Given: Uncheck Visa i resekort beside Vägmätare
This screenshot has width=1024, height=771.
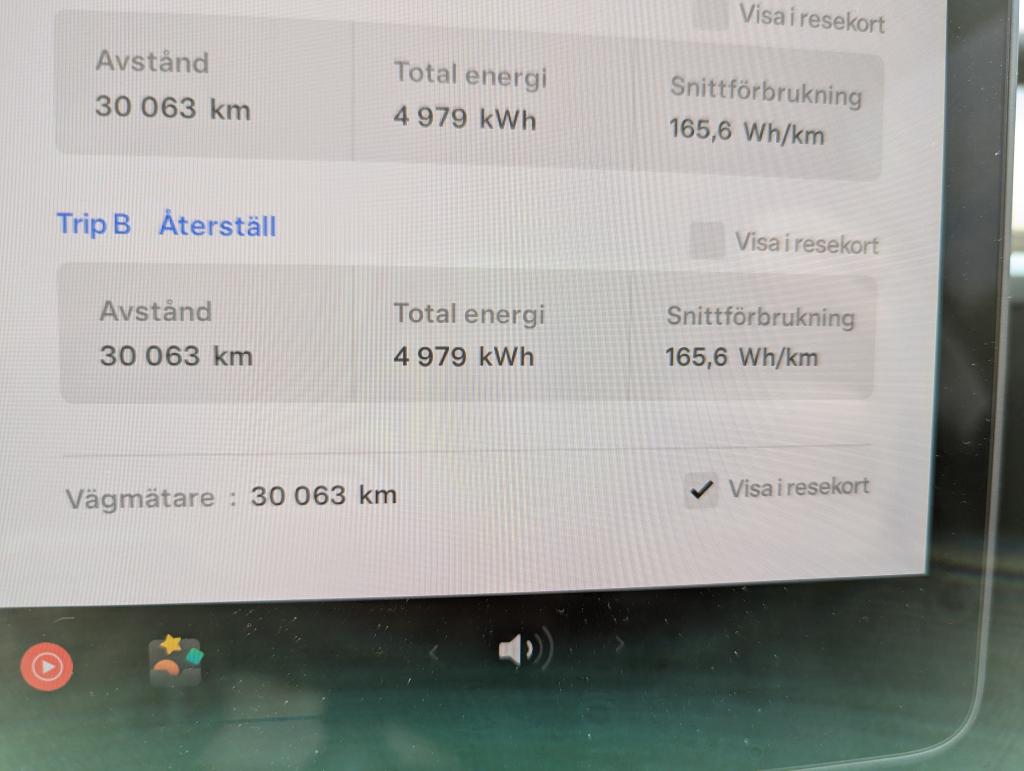Looking at the screenshot, I should (x=702, y=490).
